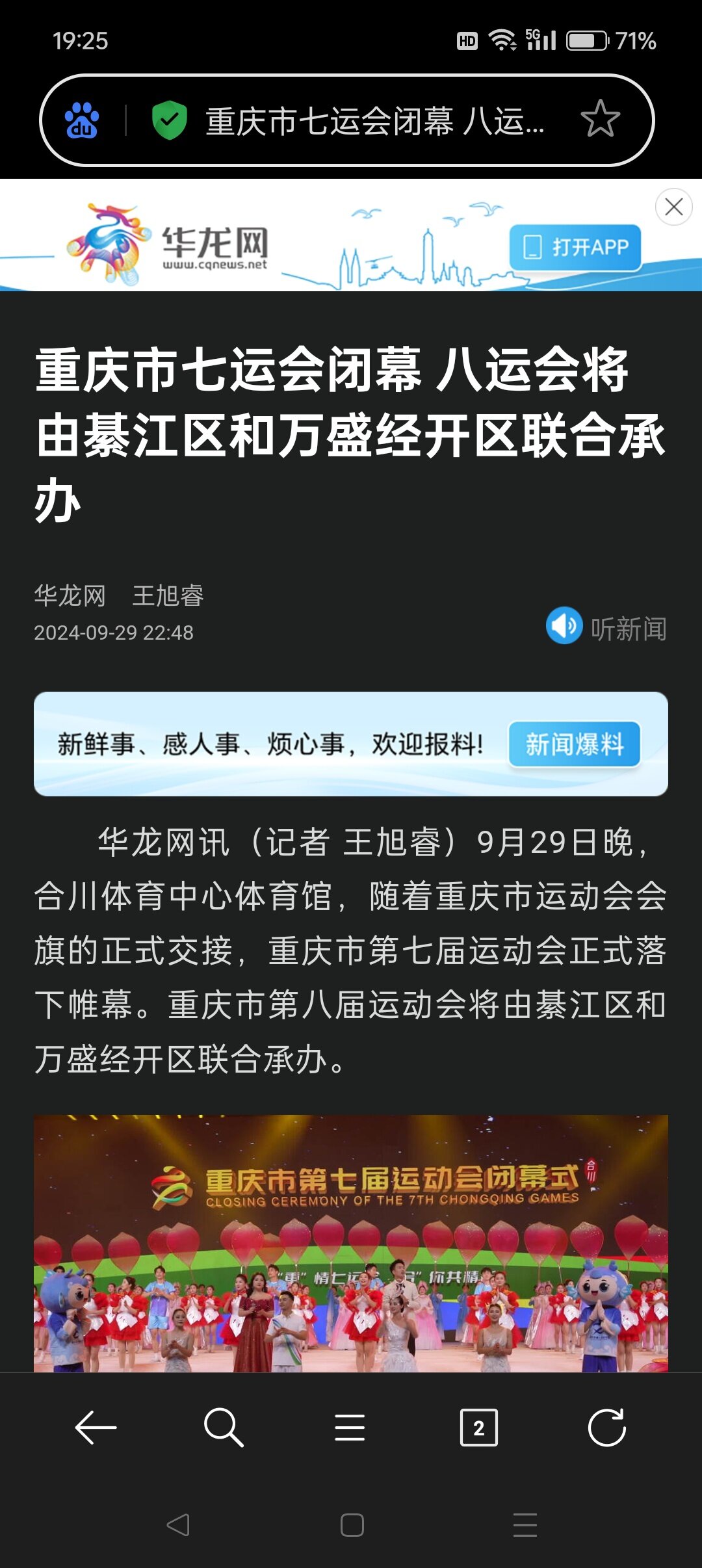Image resolution: width=702 pixels, height=1568 pixels.
Task: Reload the page
Action: click(x=606, y=1428)
